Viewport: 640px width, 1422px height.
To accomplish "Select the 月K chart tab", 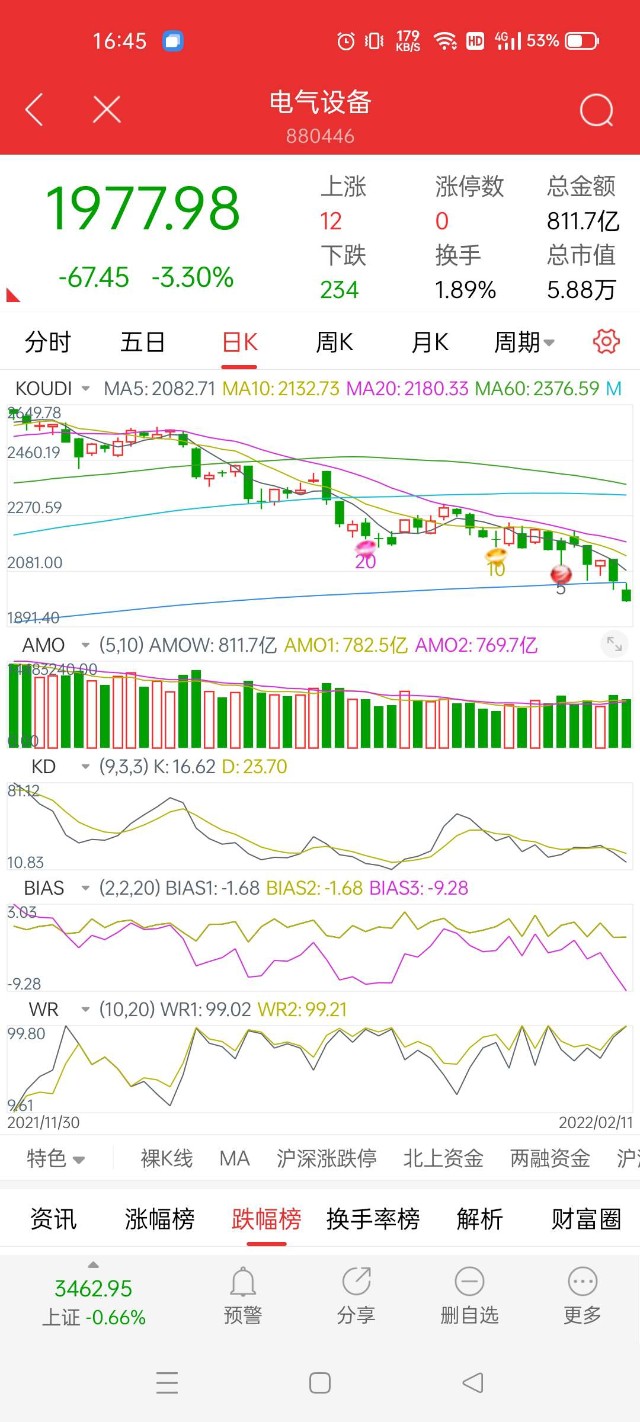I will [430, 343].
